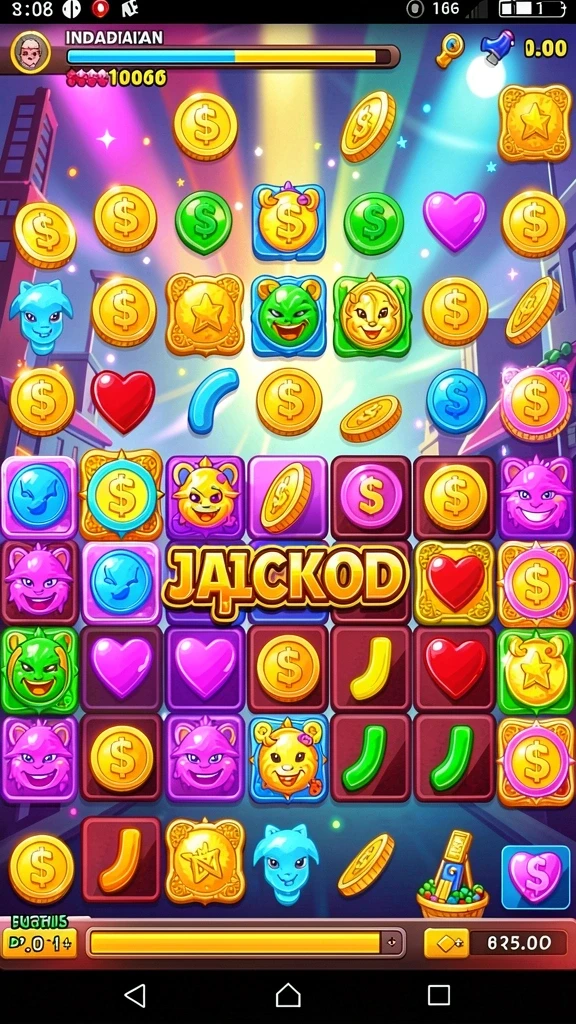
Task: Go back with the system back button
Action: [x=135, y=995]
